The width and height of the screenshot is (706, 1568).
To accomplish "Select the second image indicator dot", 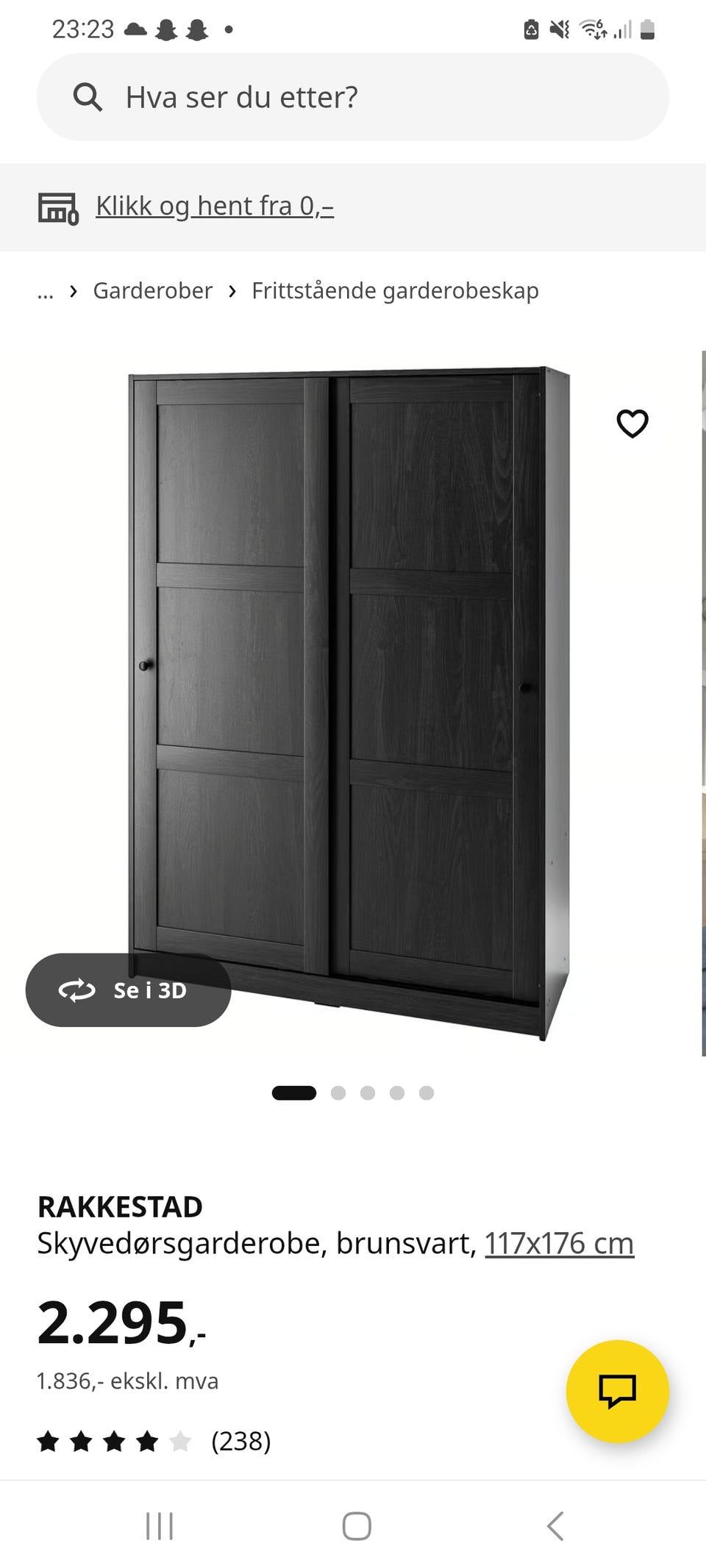I will 338,1093.
